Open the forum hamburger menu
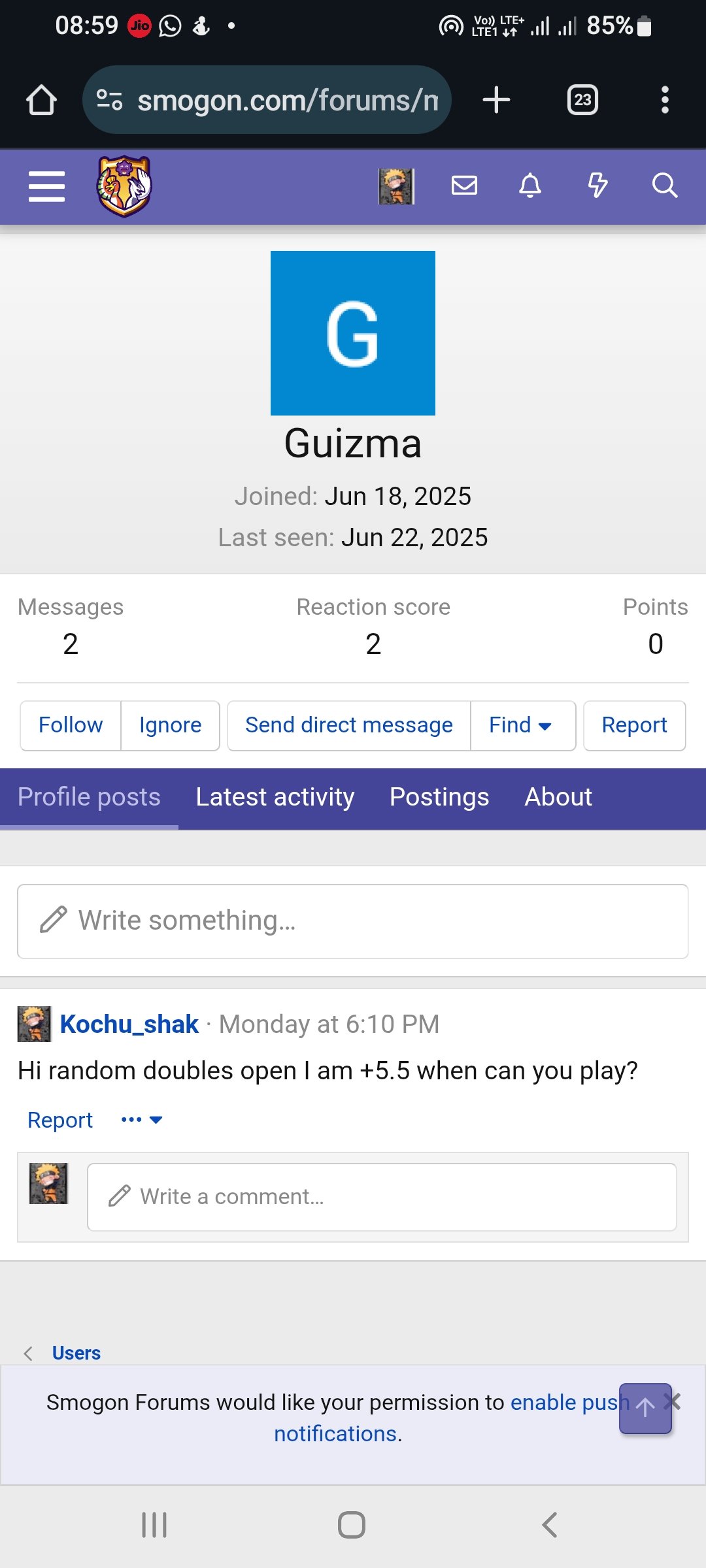 pos(46,187)
